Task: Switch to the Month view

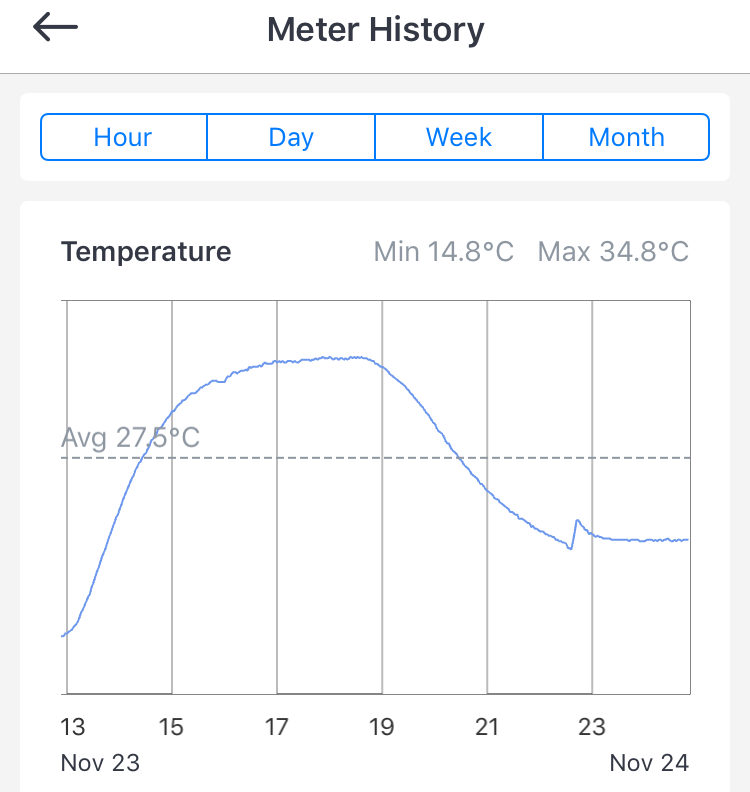Action: click(626, 137)
